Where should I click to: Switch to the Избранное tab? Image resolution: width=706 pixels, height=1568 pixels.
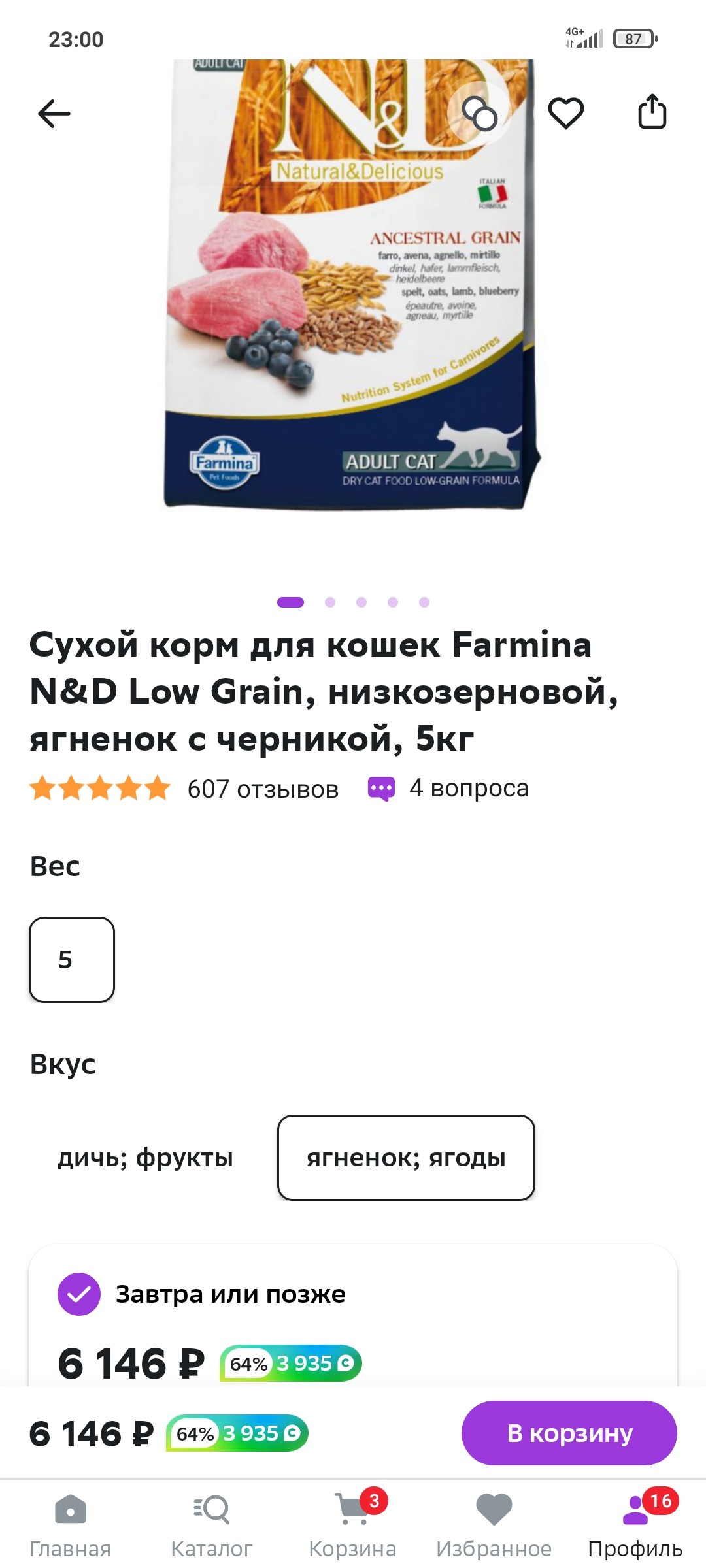pyautogui.click(x=494, y=1525)
